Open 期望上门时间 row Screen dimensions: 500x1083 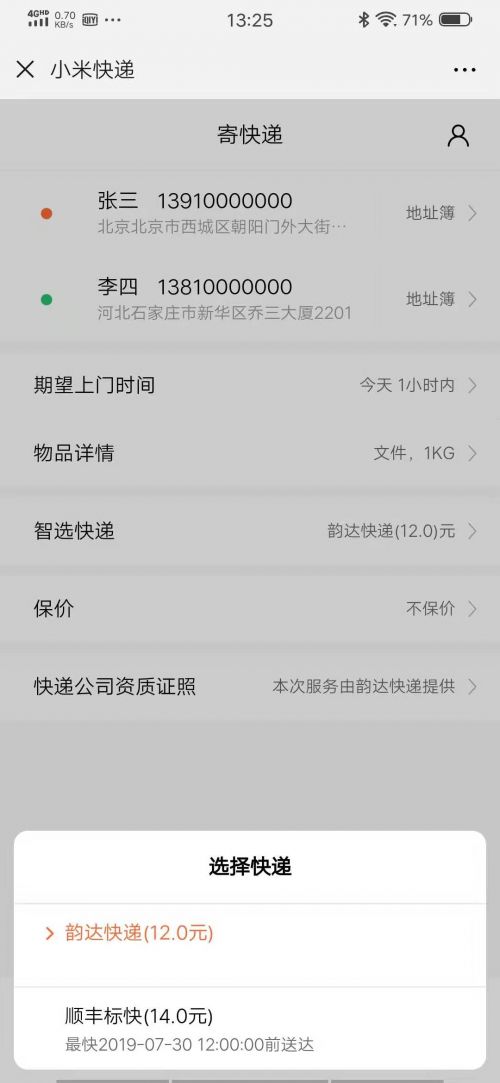(250, 385)
